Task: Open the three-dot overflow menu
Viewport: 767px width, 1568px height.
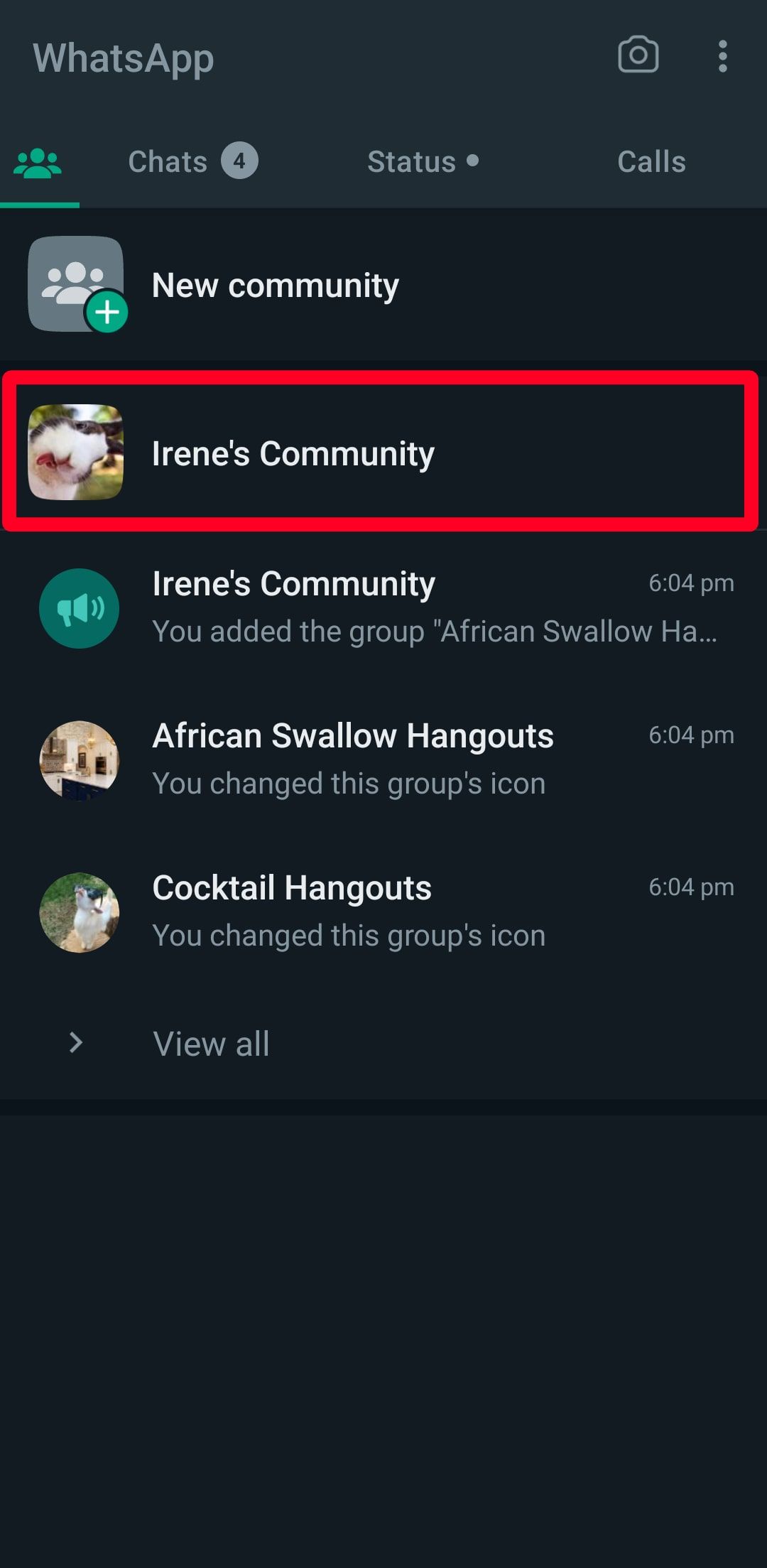Action: point(722,55)
